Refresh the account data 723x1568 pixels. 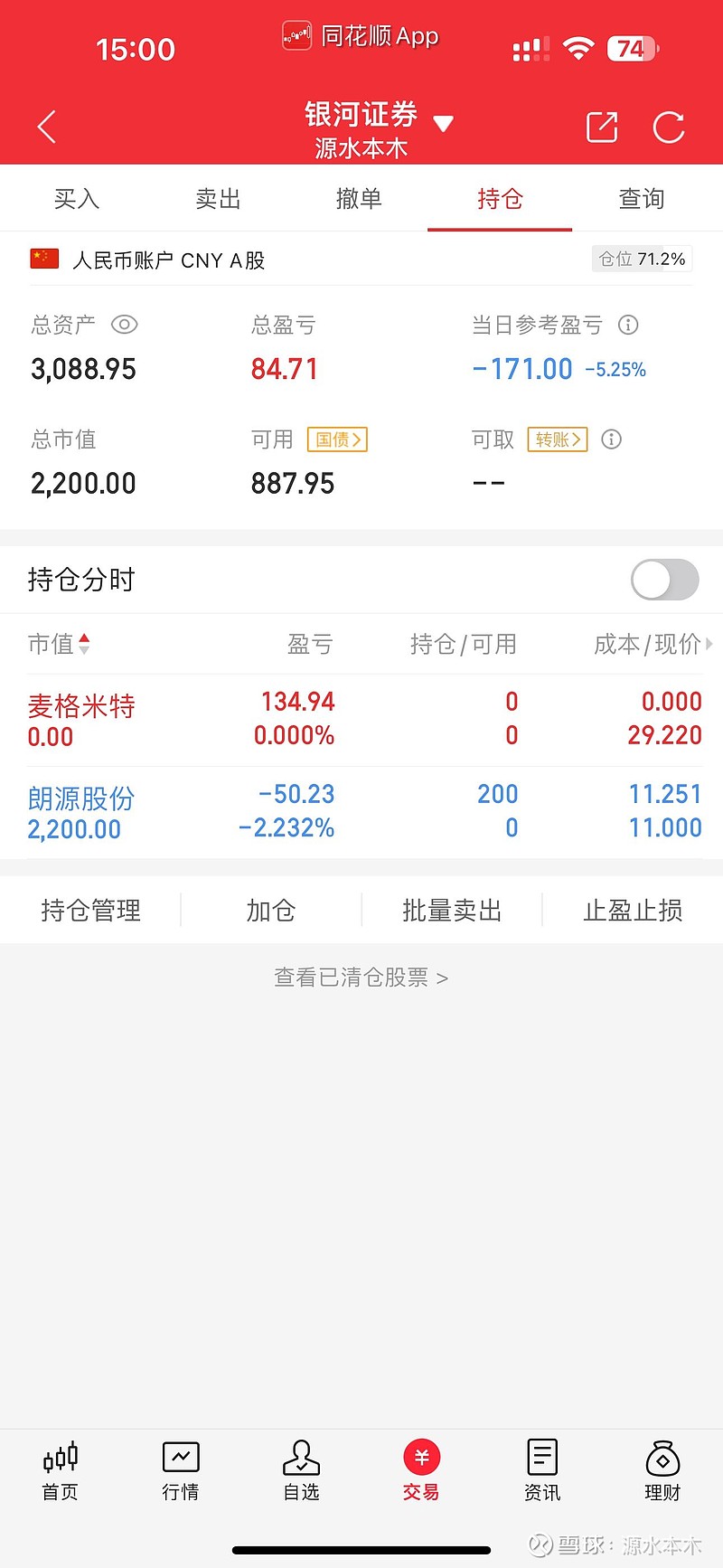pos(669,128)
